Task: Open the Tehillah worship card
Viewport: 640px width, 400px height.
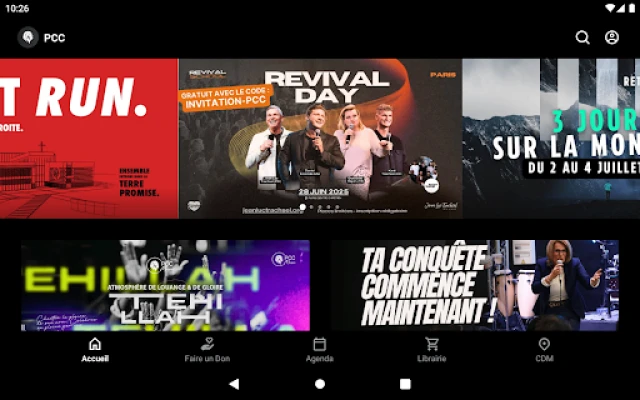Action: click(165, 285)
